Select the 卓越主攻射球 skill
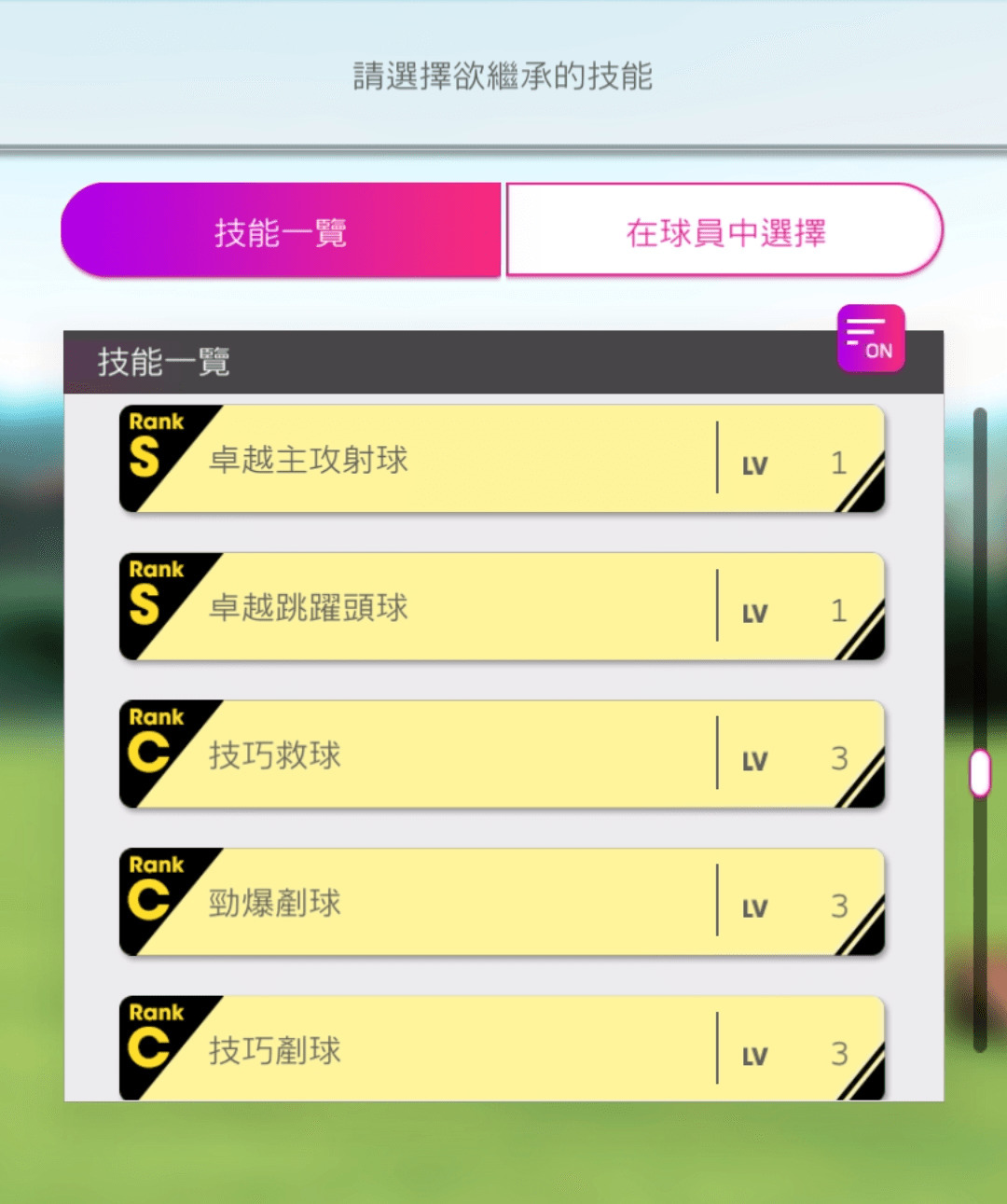This screenshot has width=1007, height=1204. [x=502, y=459]
